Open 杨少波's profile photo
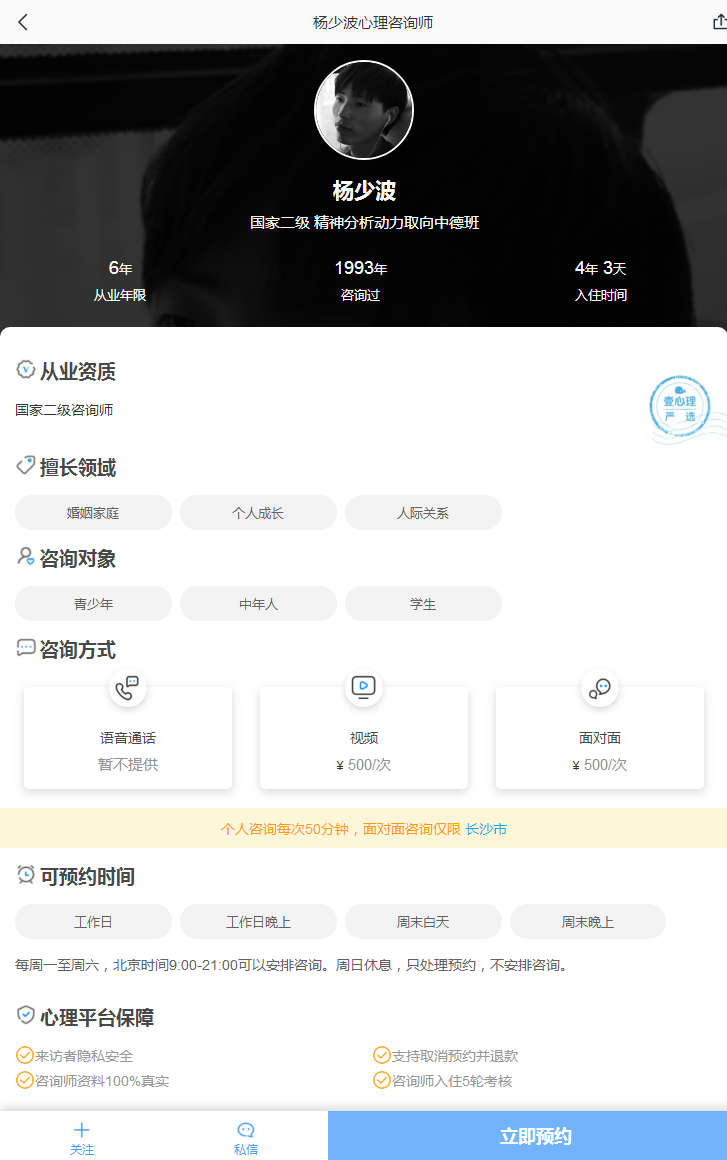Viewport: 727px width, 1160px height. (363, 110)
